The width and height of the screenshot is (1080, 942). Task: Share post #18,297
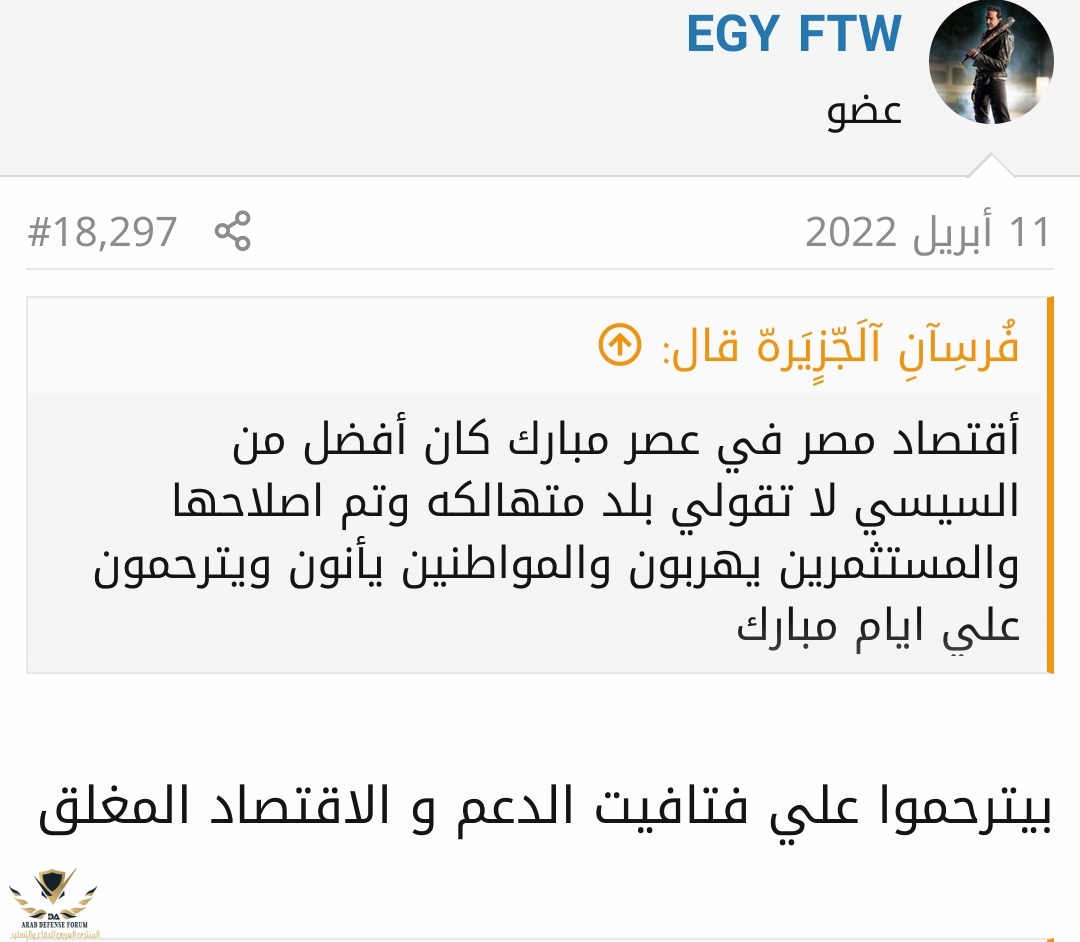click(x=233, y=231)
